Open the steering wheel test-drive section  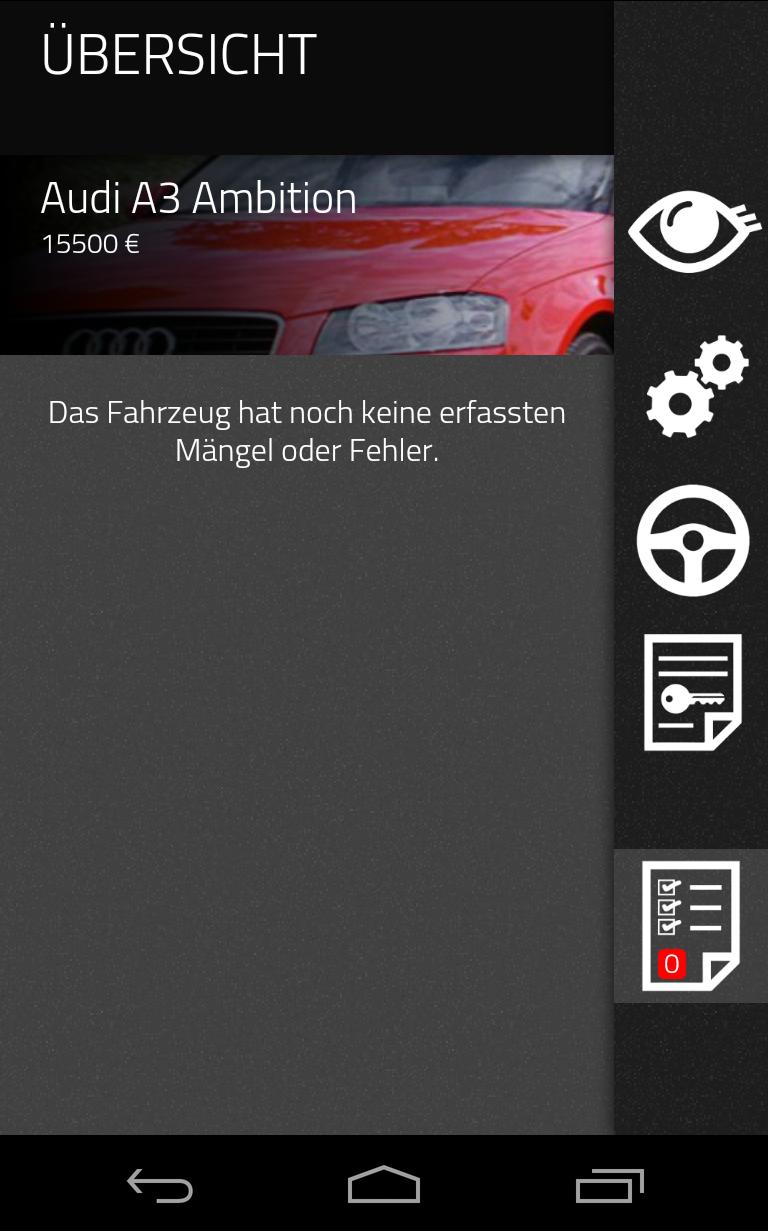point(692,540)
